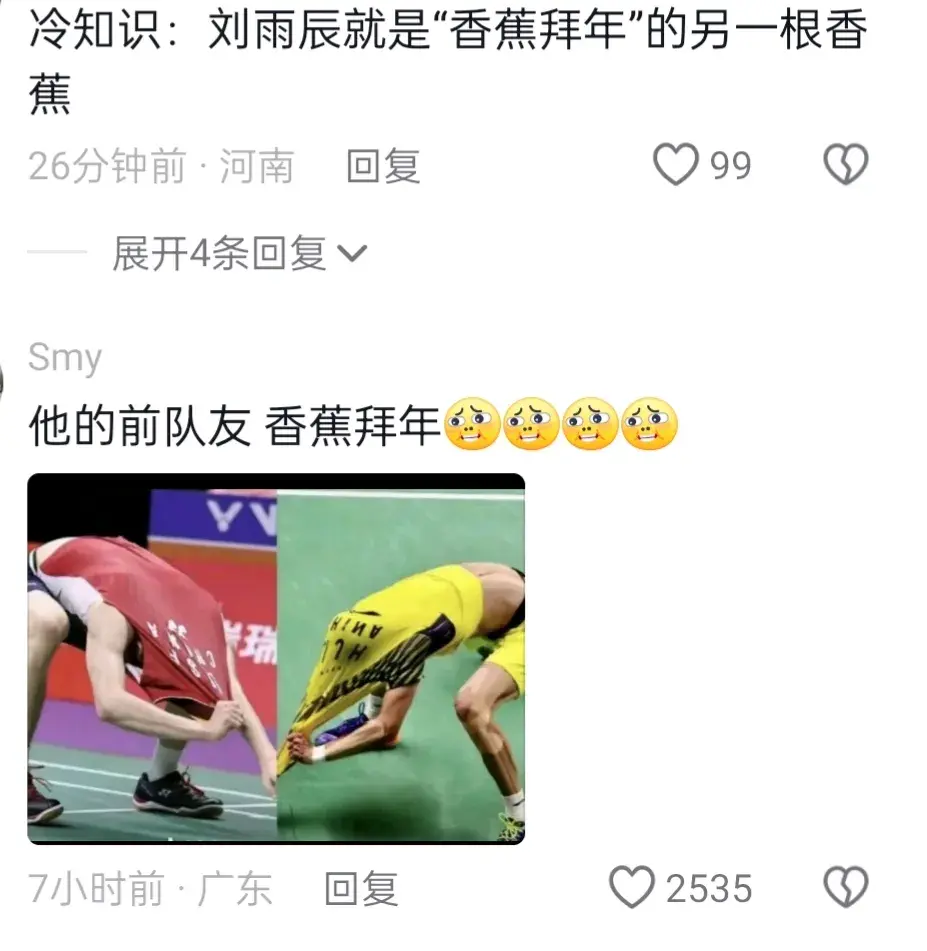Dislike Smy's comment

845,888
